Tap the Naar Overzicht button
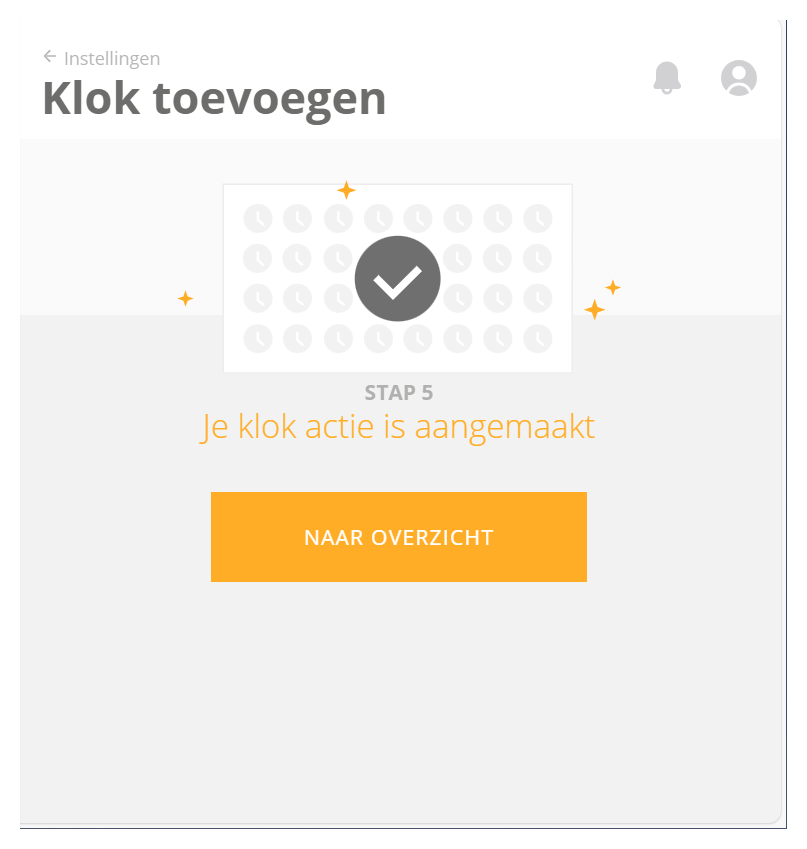Screen dimensions: 807x849 coord(398,537)
